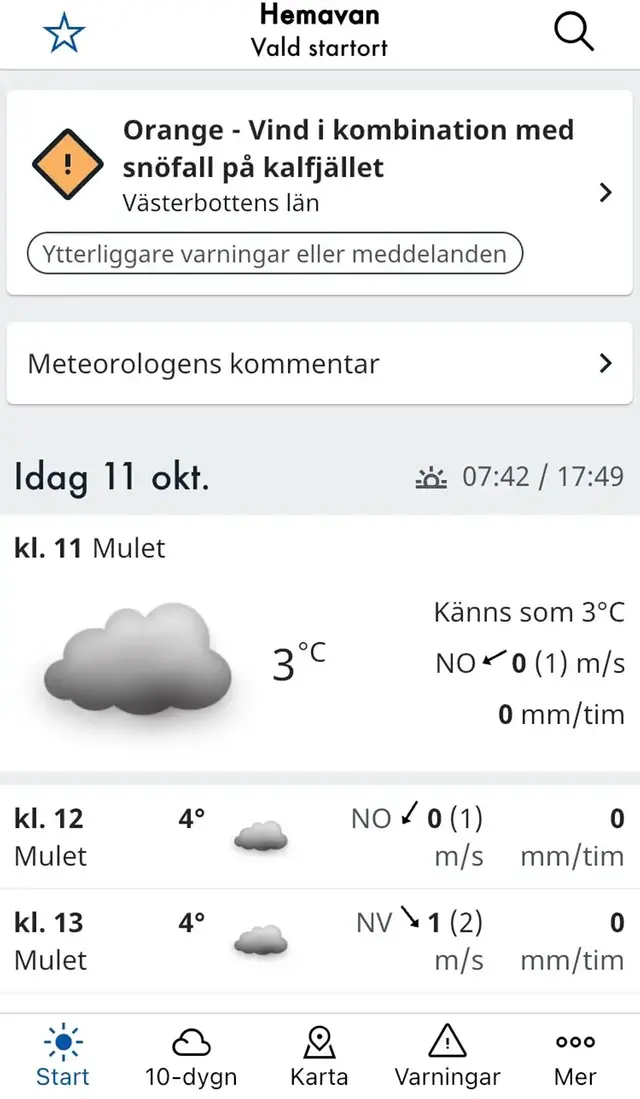
Task: Tap the Start tab
Action: coord(63,1057)
